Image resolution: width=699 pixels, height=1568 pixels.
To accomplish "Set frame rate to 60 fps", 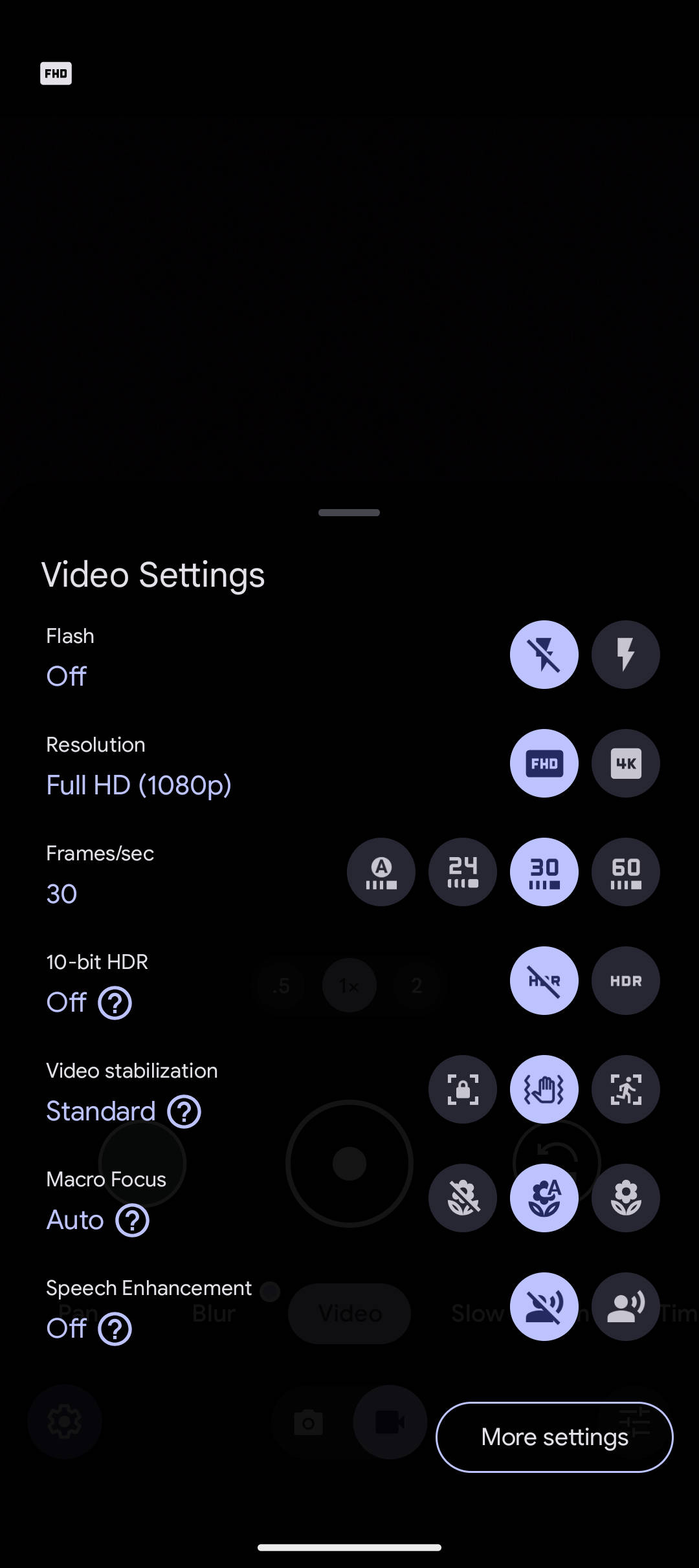I will click(625, 872).
